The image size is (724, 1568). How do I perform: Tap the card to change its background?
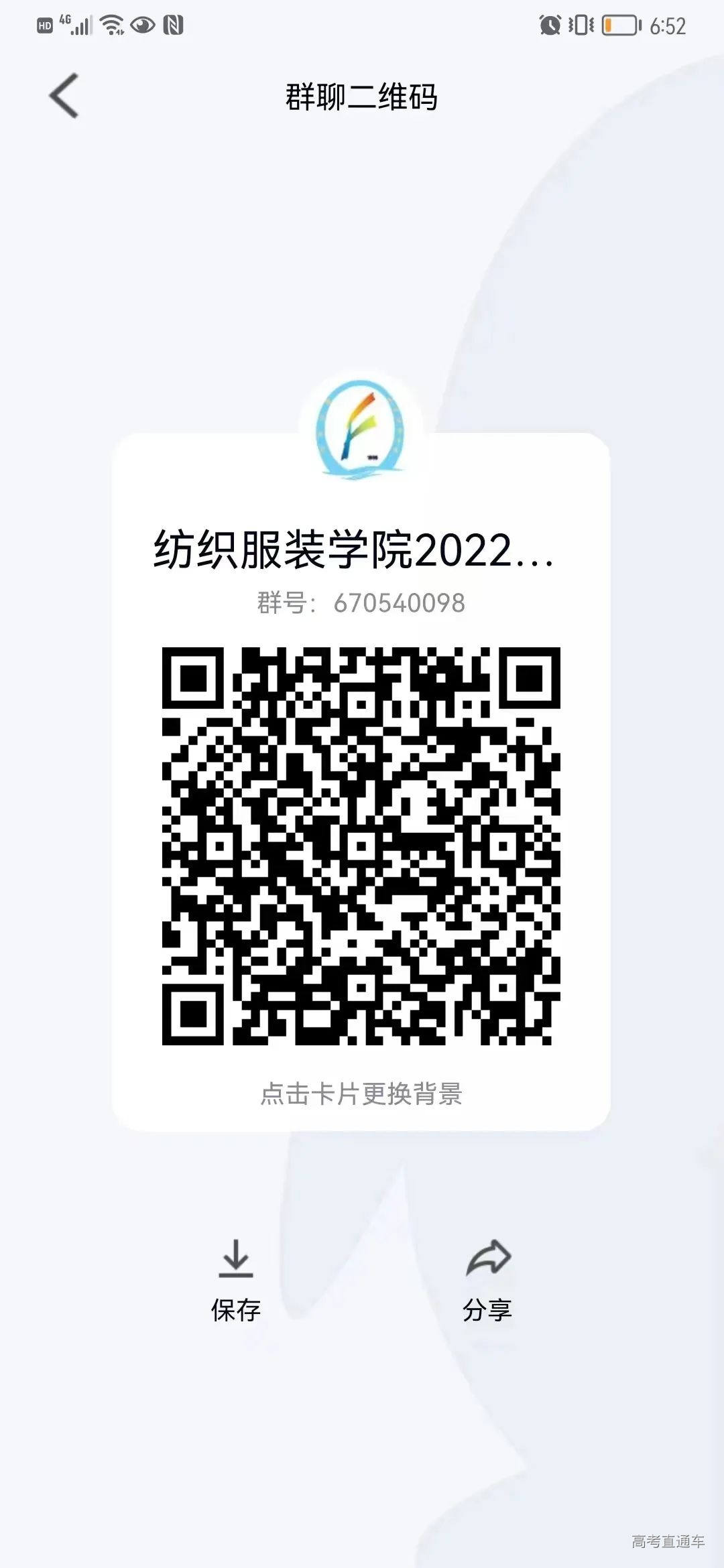[361, 781]
